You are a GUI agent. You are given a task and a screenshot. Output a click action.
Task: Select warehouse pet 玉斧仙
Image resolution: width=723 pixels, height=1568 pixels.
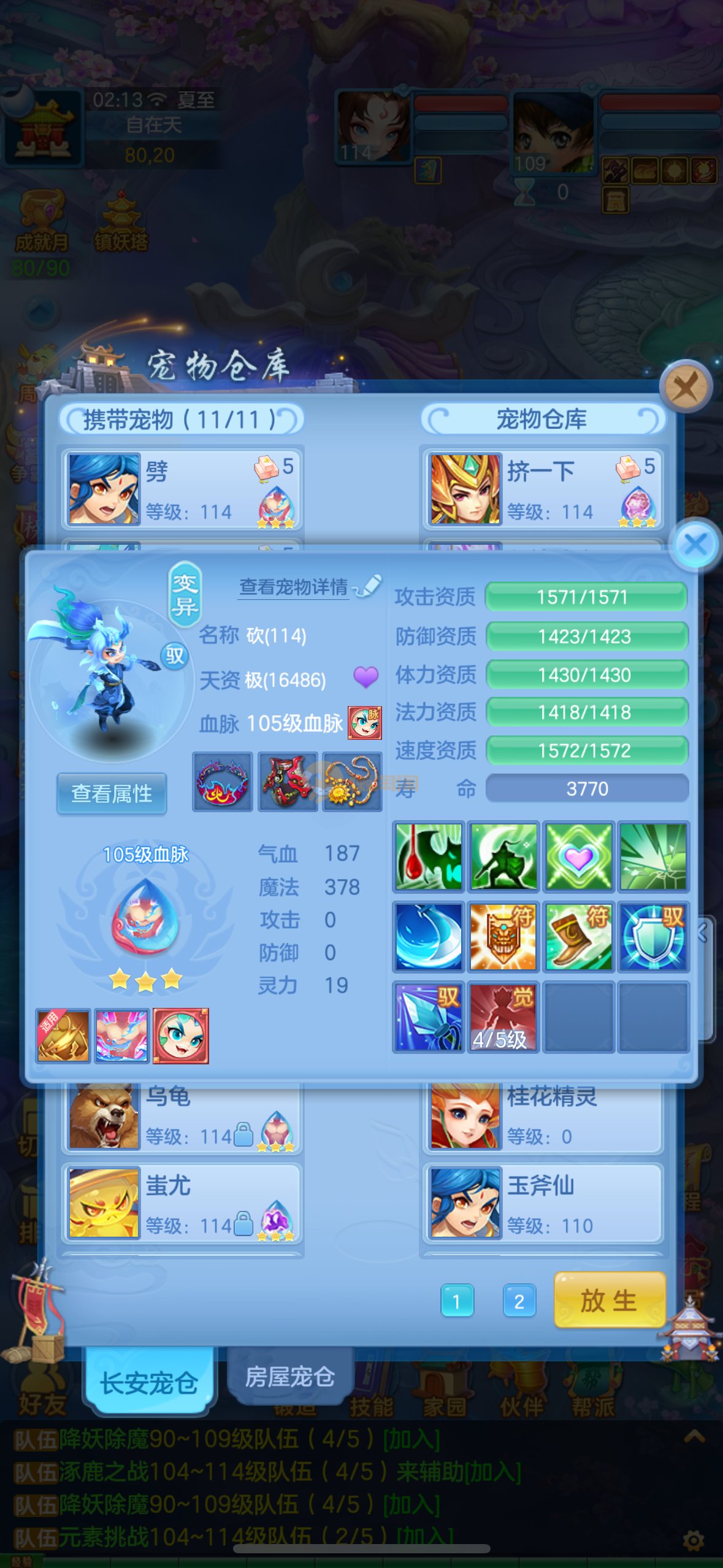[x=542, y=1204]
